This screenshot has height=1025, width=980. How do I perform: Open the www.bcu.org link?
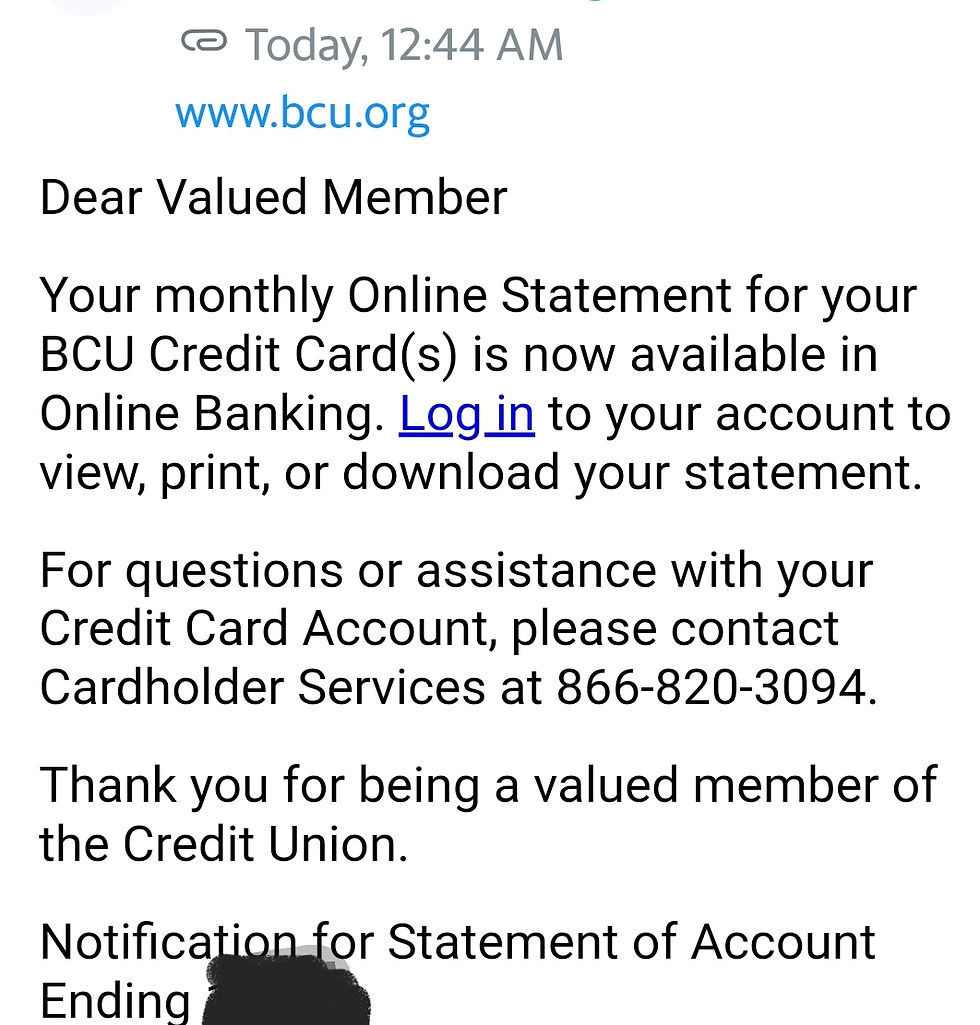(x=302, y=114)
